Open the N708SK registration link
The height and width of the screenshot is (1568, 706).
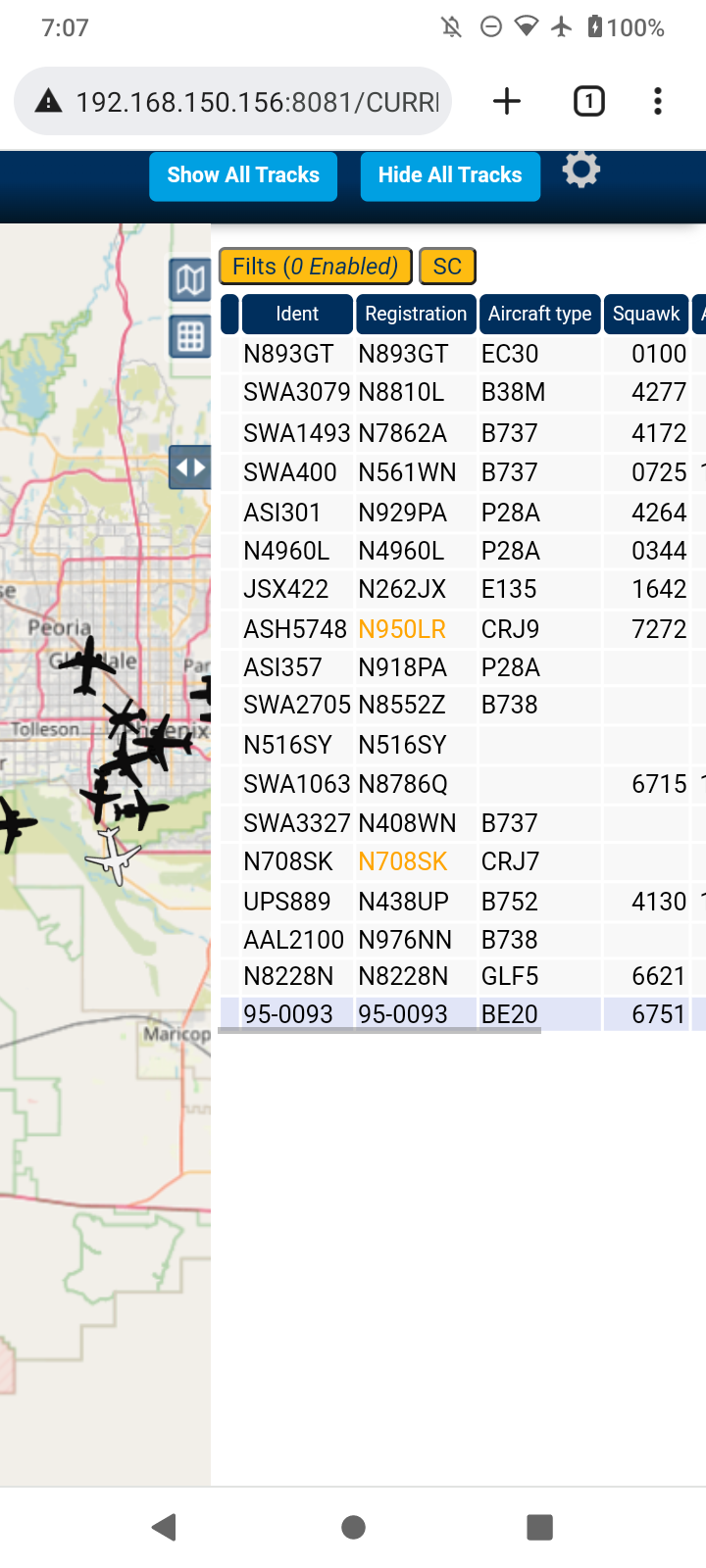click(403, 861)
